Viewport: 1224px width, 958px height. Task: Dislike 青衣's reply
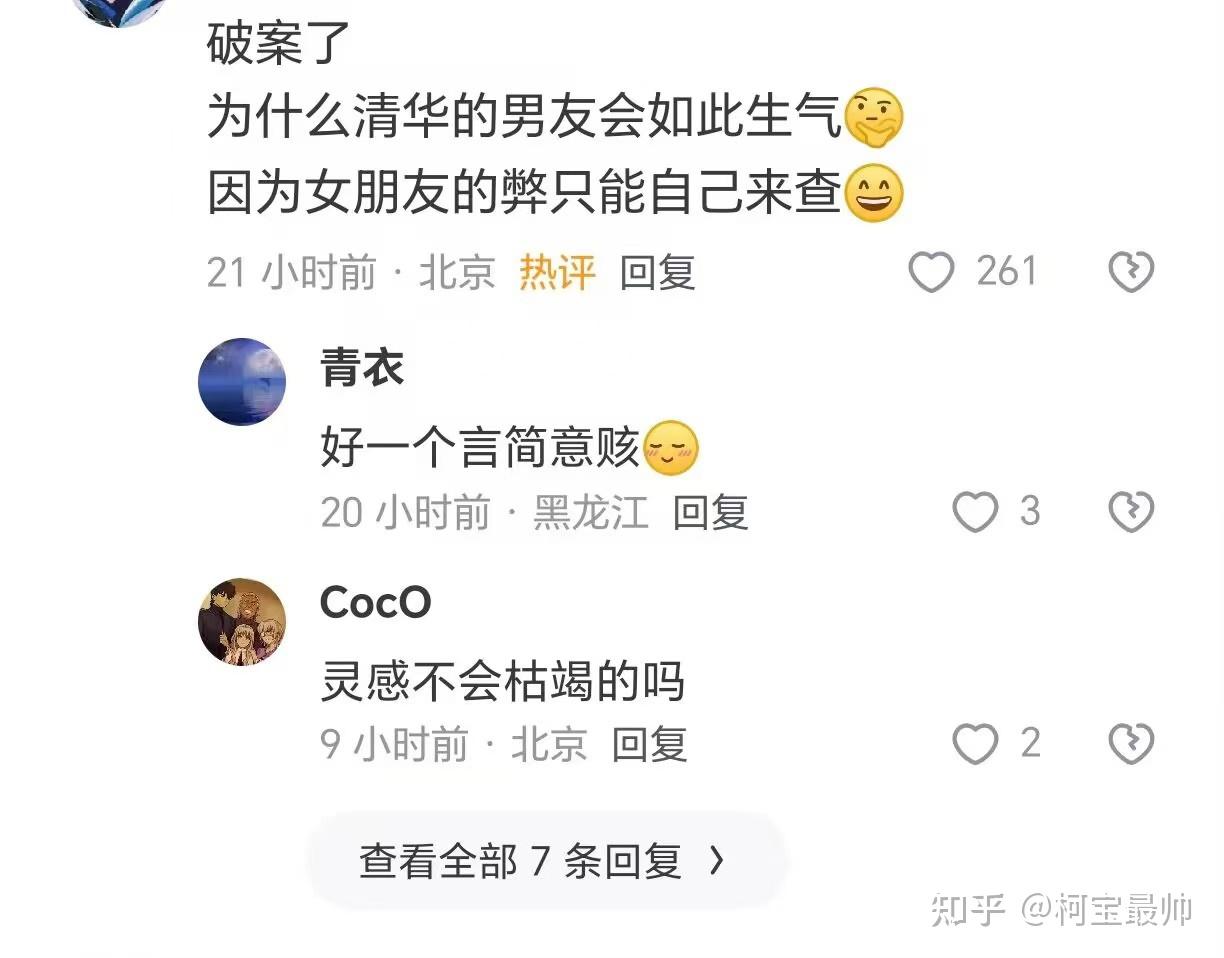click(1131, 512)
